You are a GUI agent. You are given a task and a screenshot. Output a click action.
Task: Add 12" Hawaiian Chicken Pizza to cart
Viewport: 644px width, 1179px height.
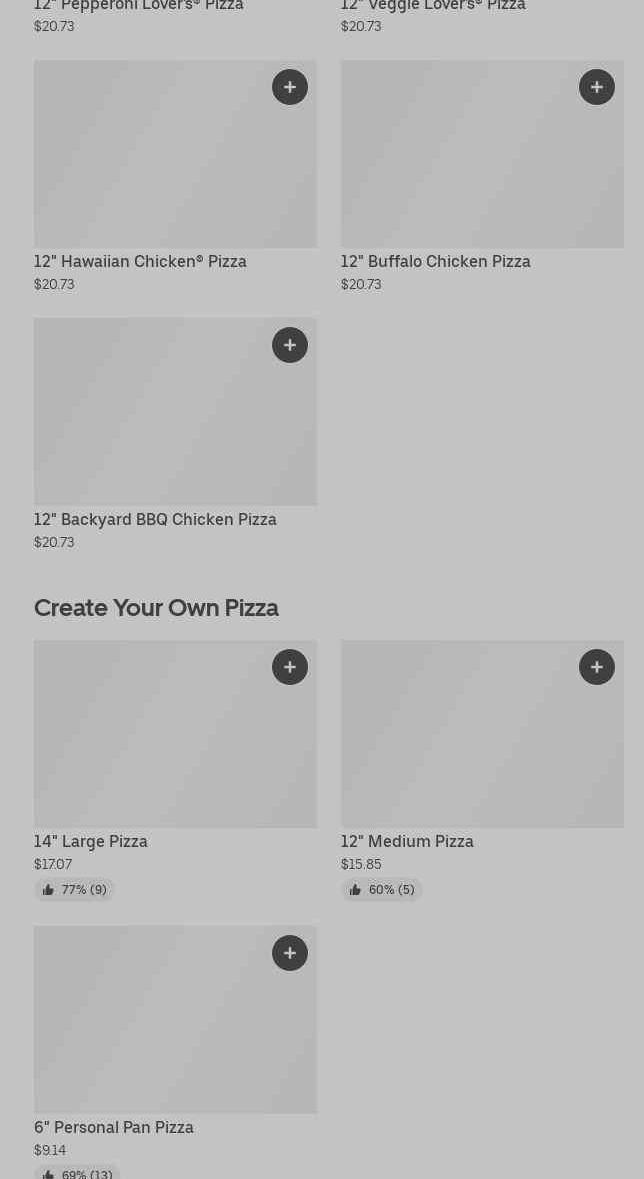click(x=290, y=87)
